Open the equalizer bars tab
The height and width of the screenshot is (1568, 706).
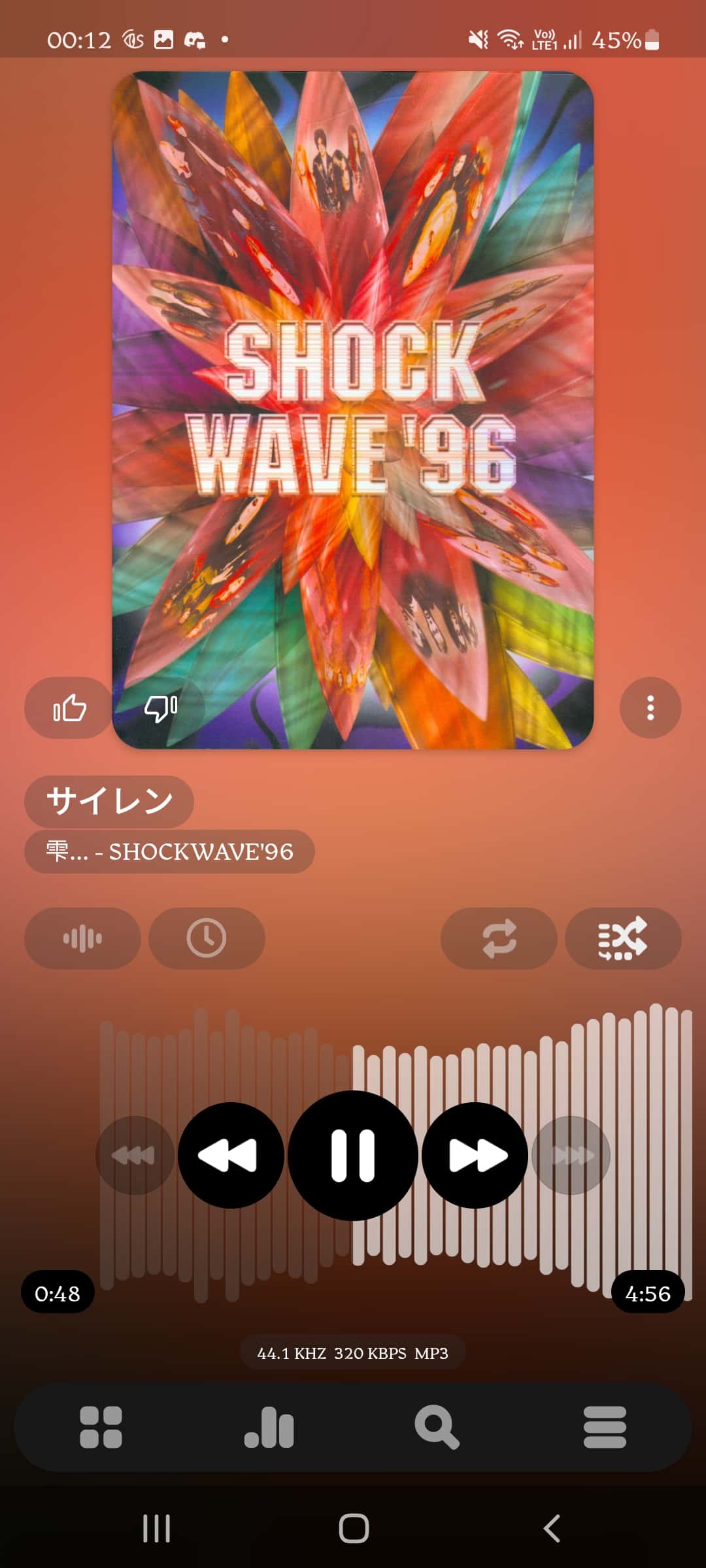[x=269, y=1427]
